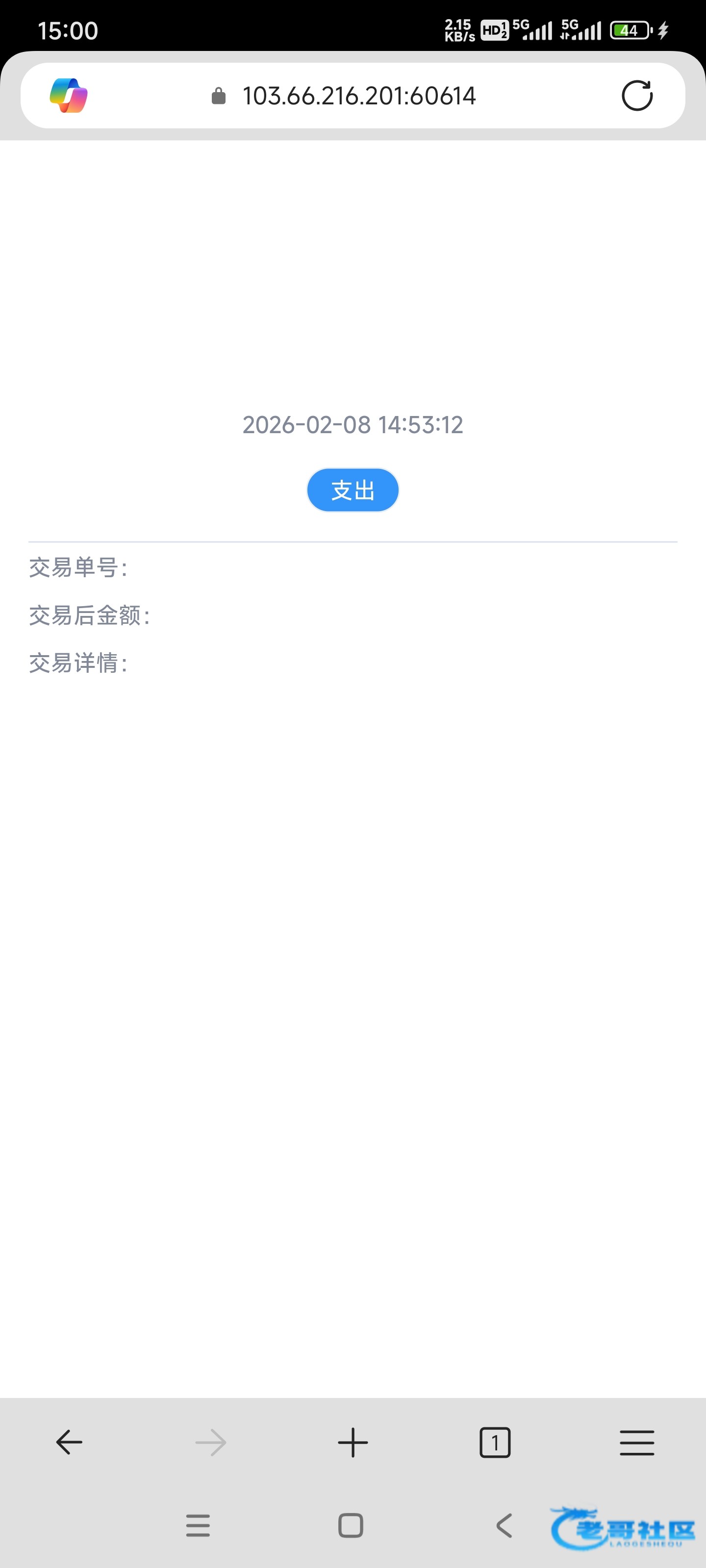Tap the address bar URL 103.66.216.201:60614
The width and height of the screenshot is (706, 1568).
358,96
